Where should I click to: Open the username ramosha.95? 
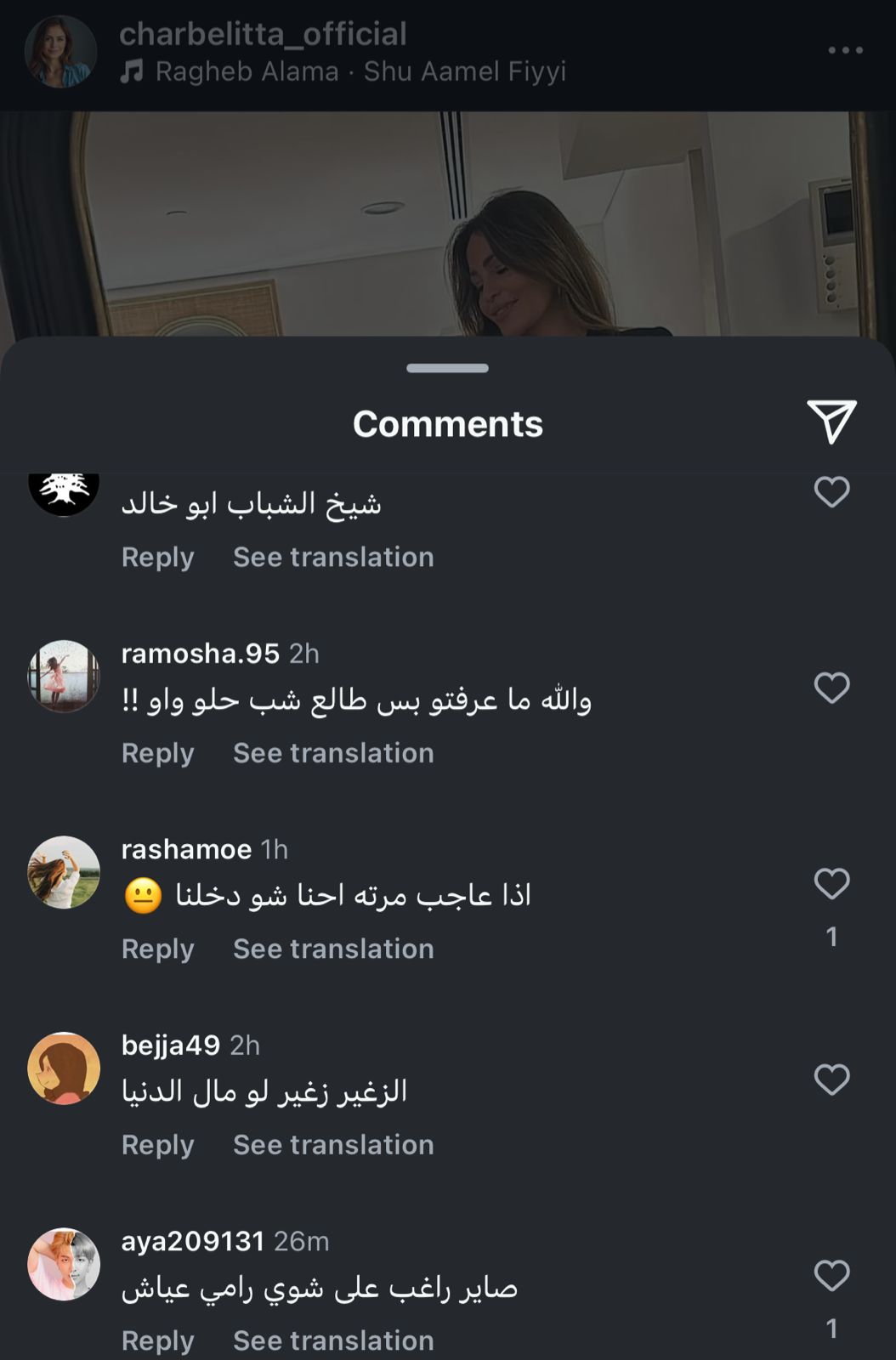pyautogui.click(x=200, y=653)
